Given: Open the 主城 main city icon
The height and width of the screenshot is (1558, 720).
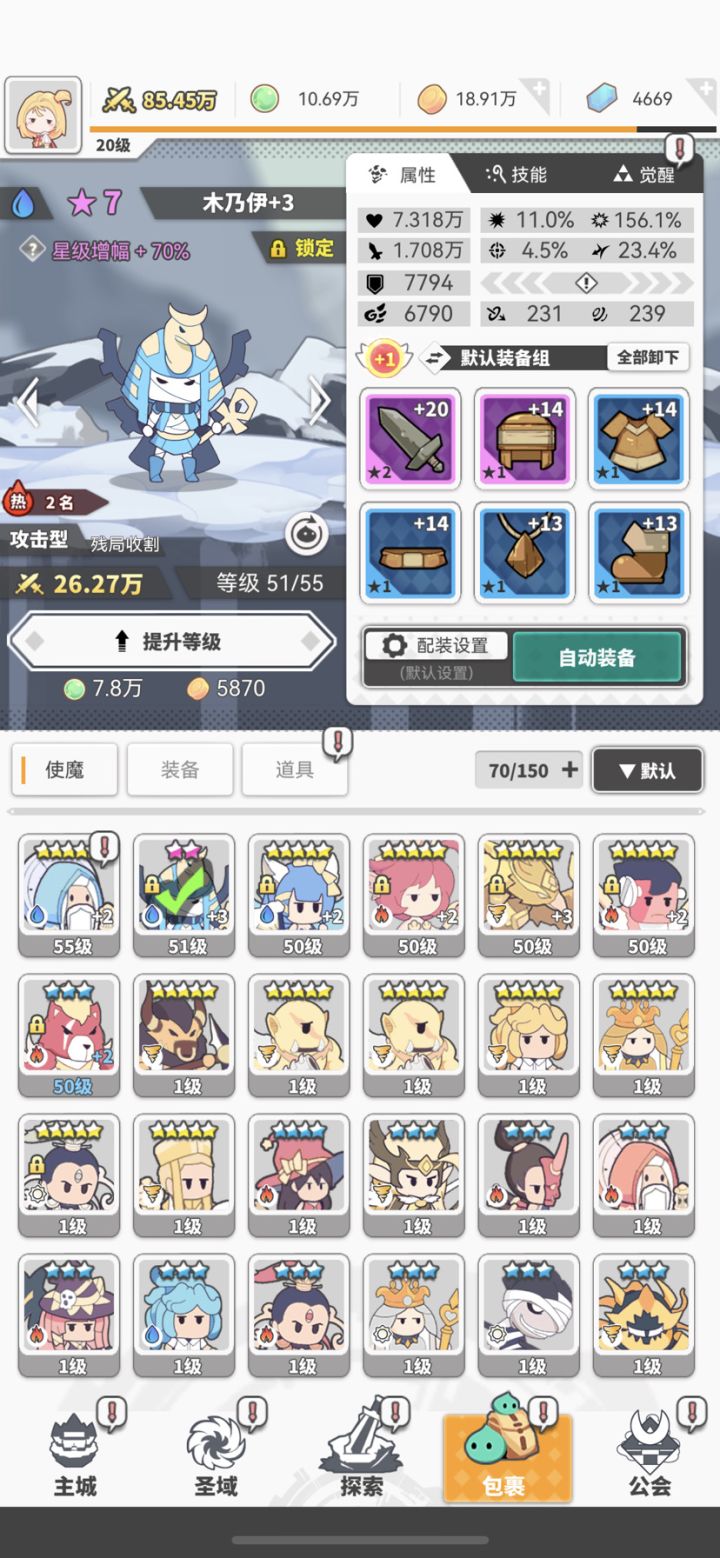Looking at the screenshot, I should [76, 1450].
